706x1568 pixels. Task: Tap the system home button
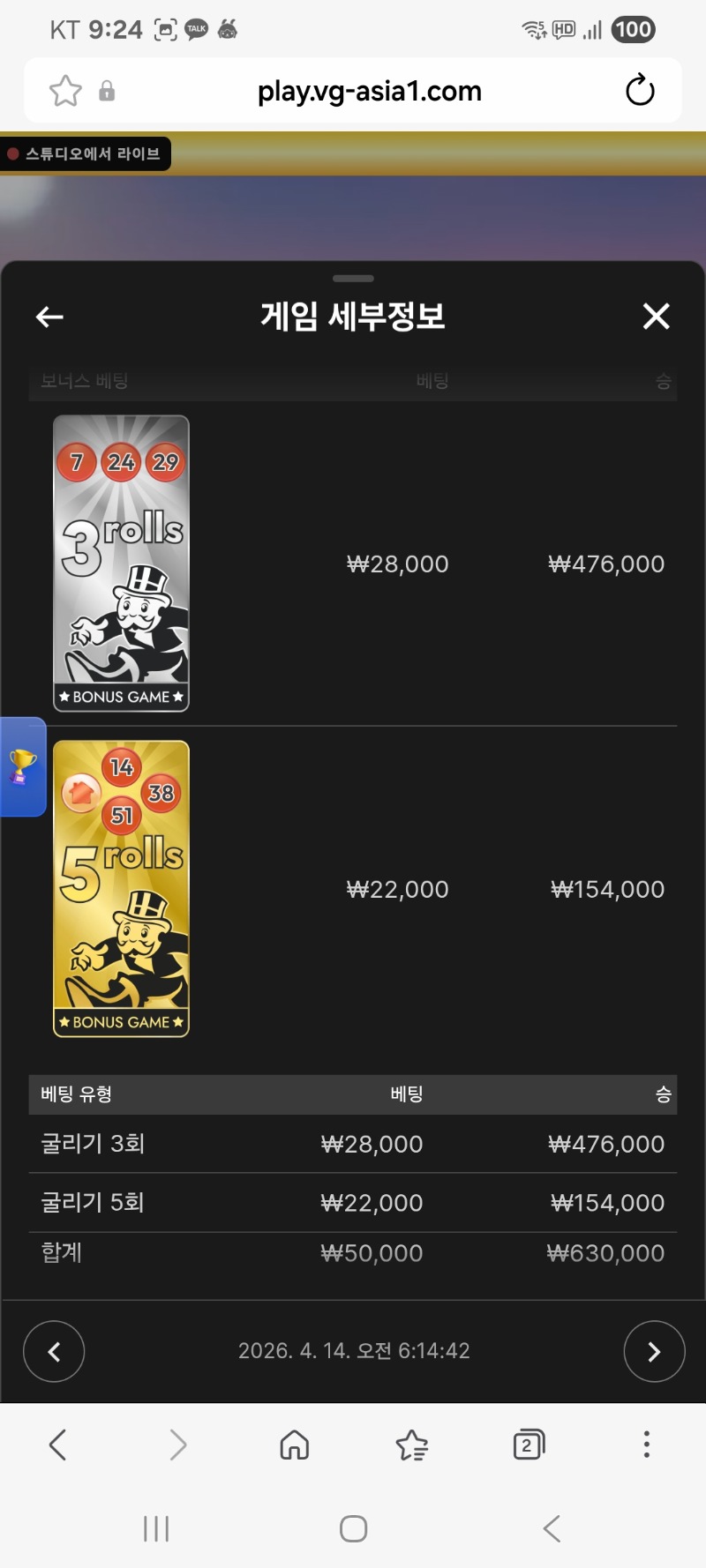pyautogui.click(x=353, y=1528)
